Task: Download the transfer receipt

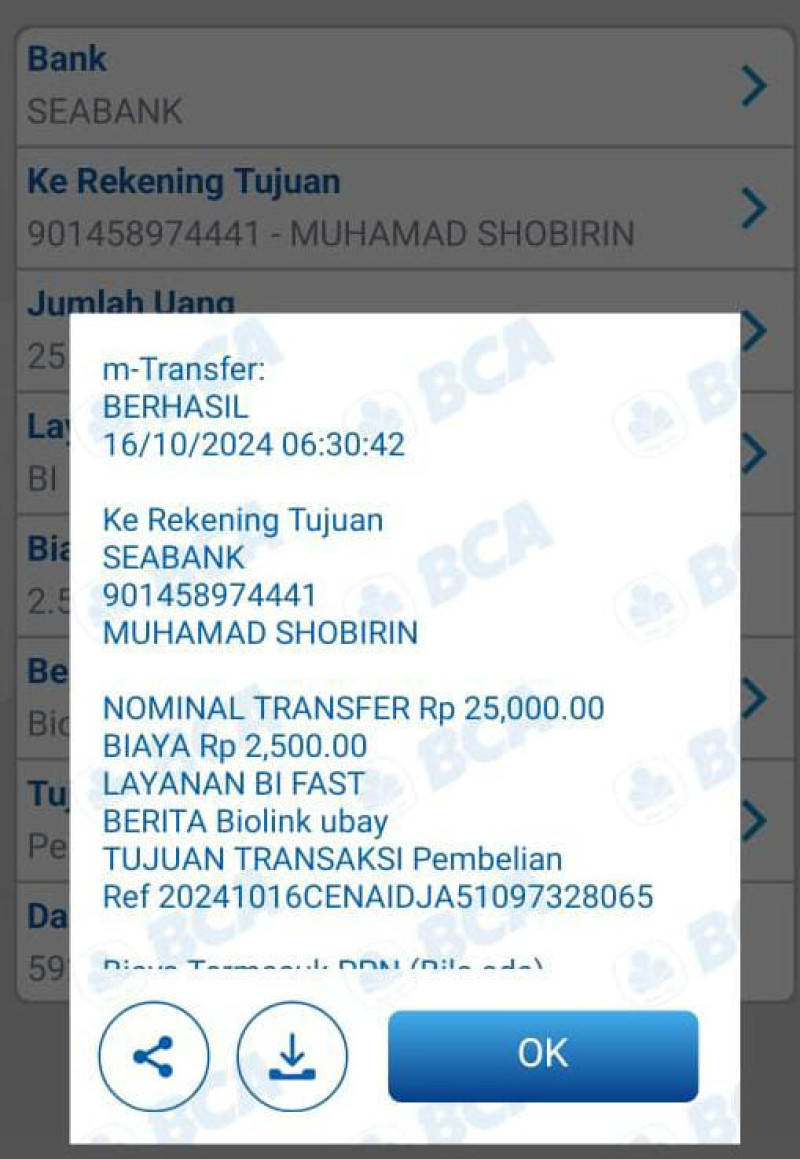Action: (292, 1056)
